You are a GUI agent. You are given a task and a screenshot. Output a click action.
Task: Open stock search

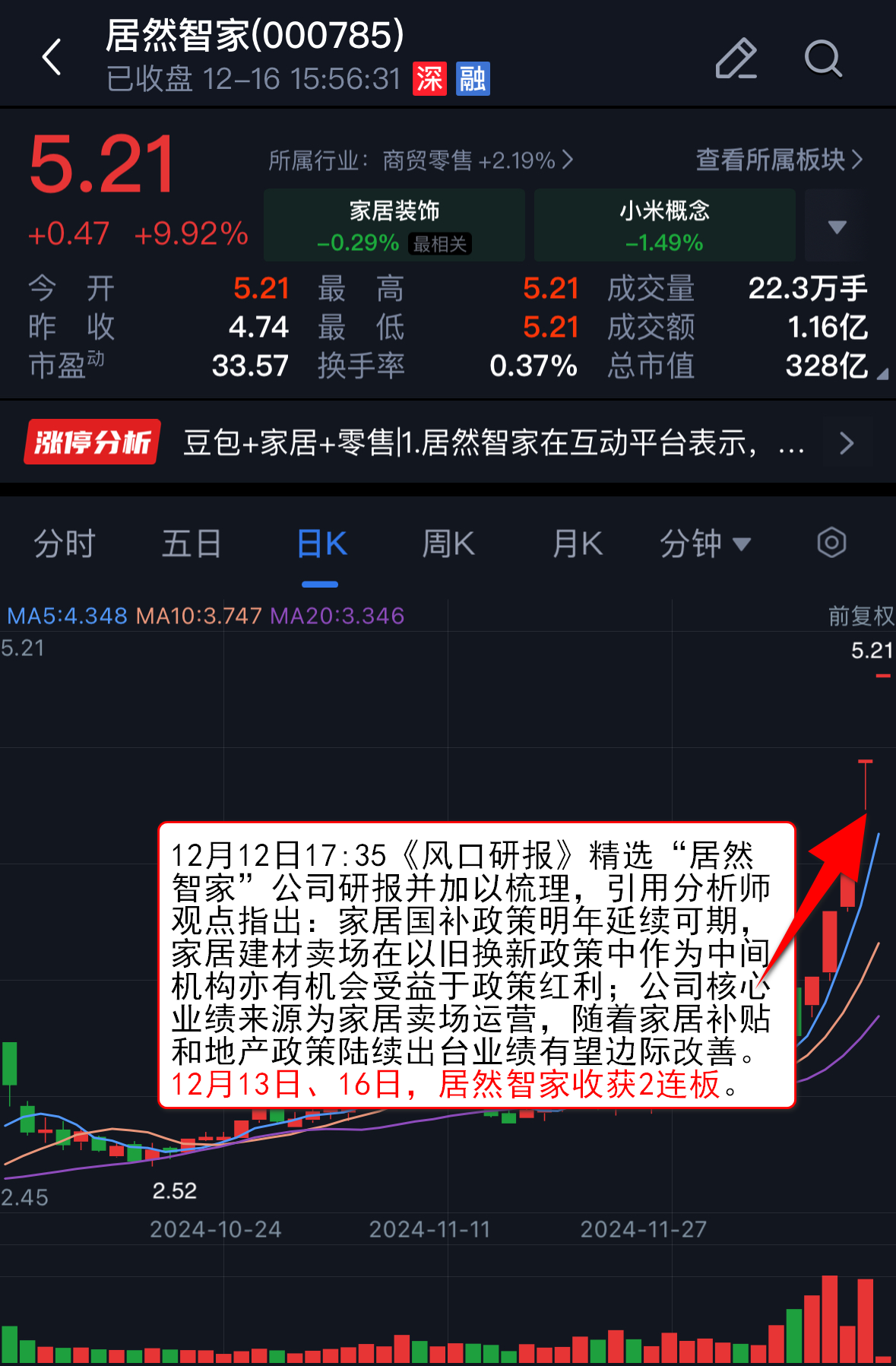pyautogui.click(x=823, y=58)
